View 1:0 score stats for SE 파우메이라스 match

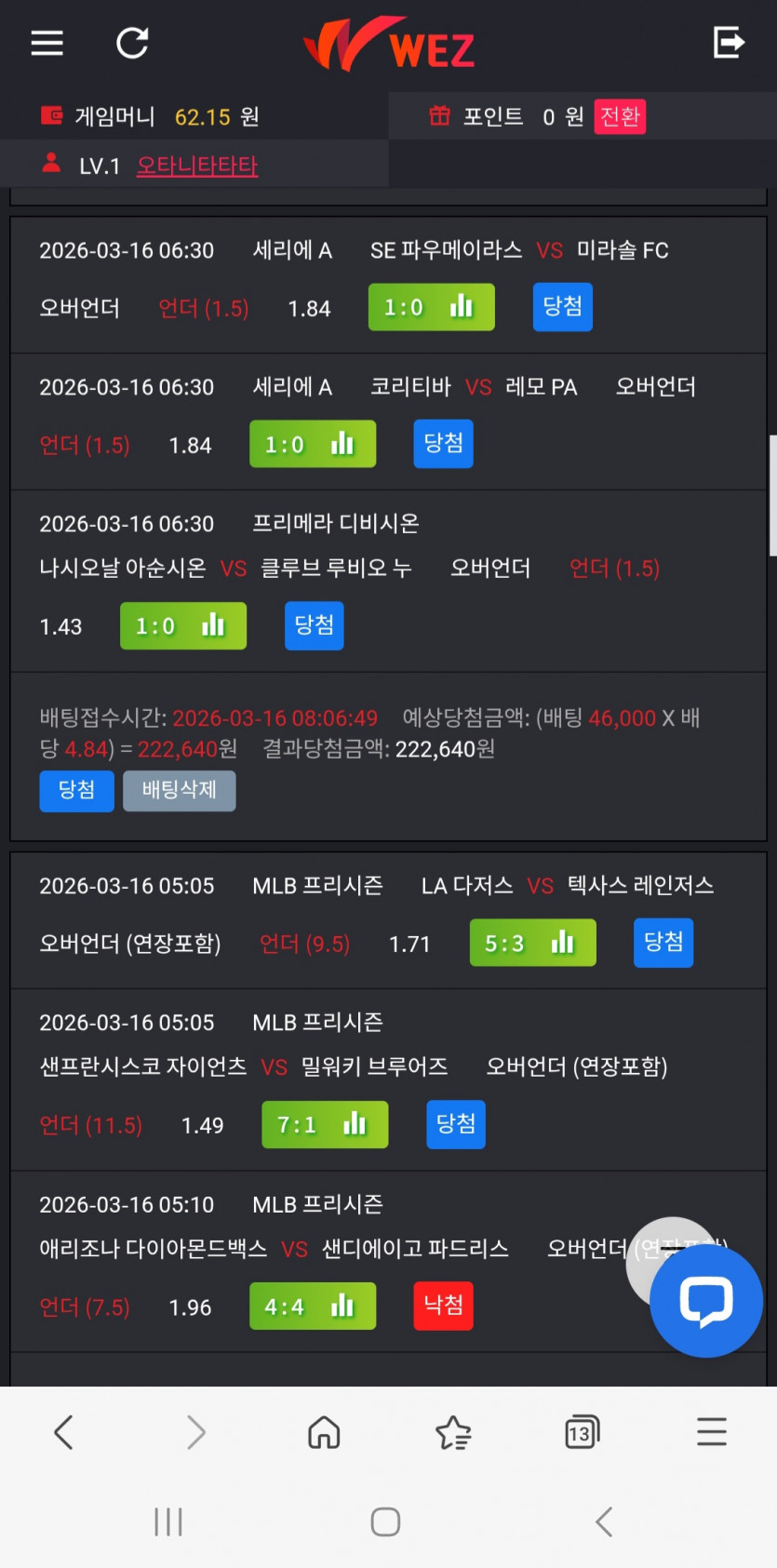[x=431, y=307]
